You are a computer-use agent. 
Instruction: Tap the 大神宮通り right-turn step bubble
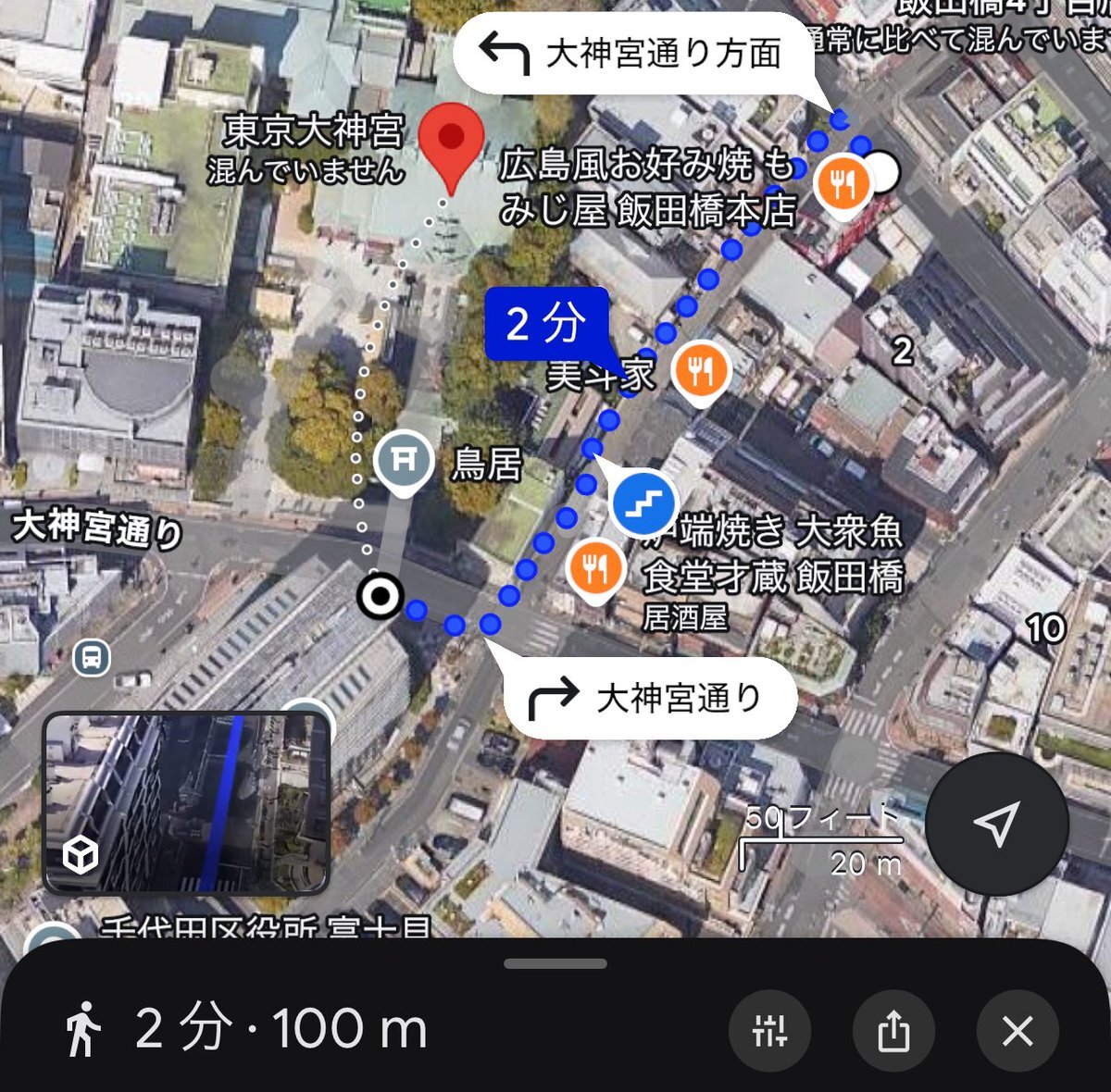650,698
